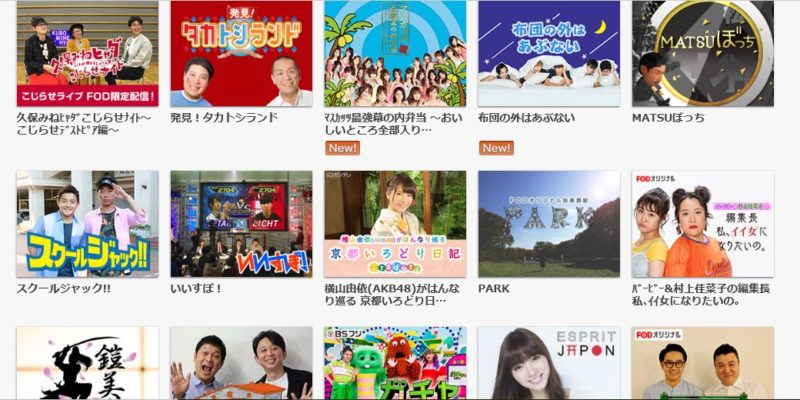
Task: Select いいすぽ！ program tile
Action: [241, 224]
